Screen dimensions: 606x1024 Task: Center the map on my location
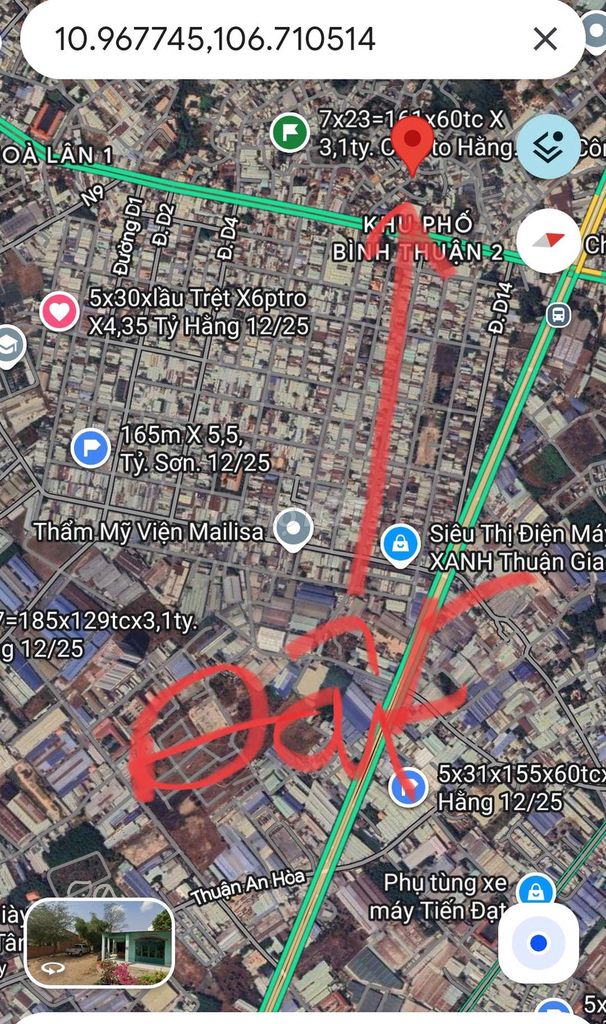point(538,942)
